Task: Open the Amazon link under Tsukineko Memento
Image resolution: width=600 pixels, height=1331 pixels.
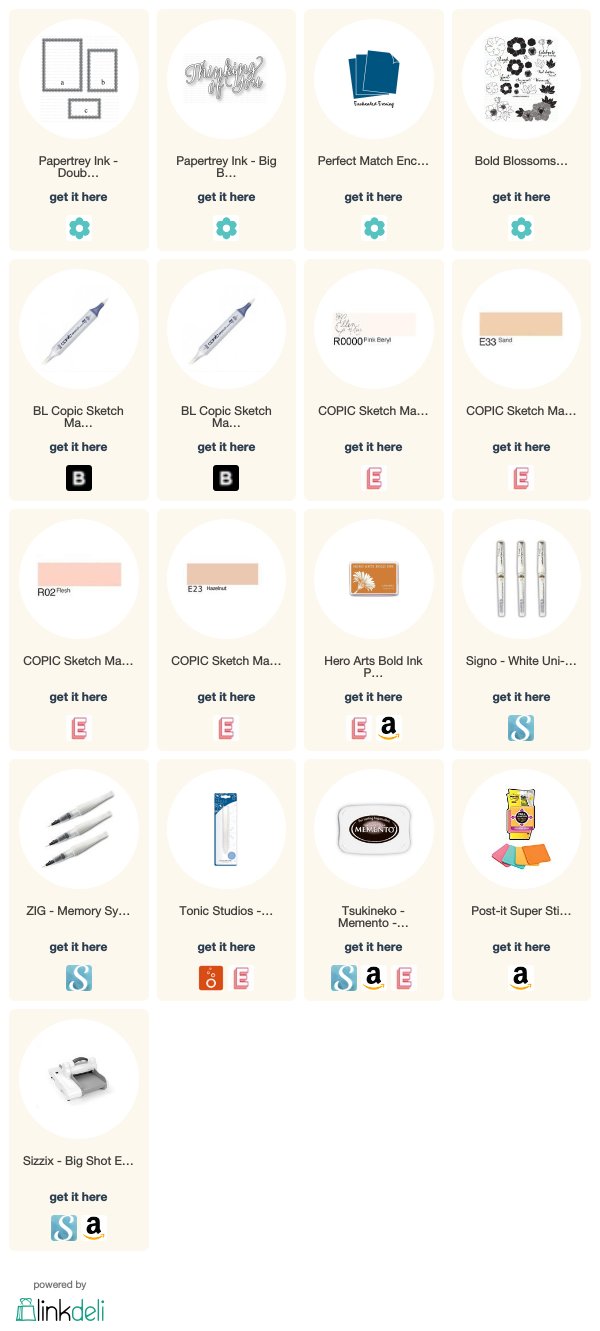Action: point(374,979)
